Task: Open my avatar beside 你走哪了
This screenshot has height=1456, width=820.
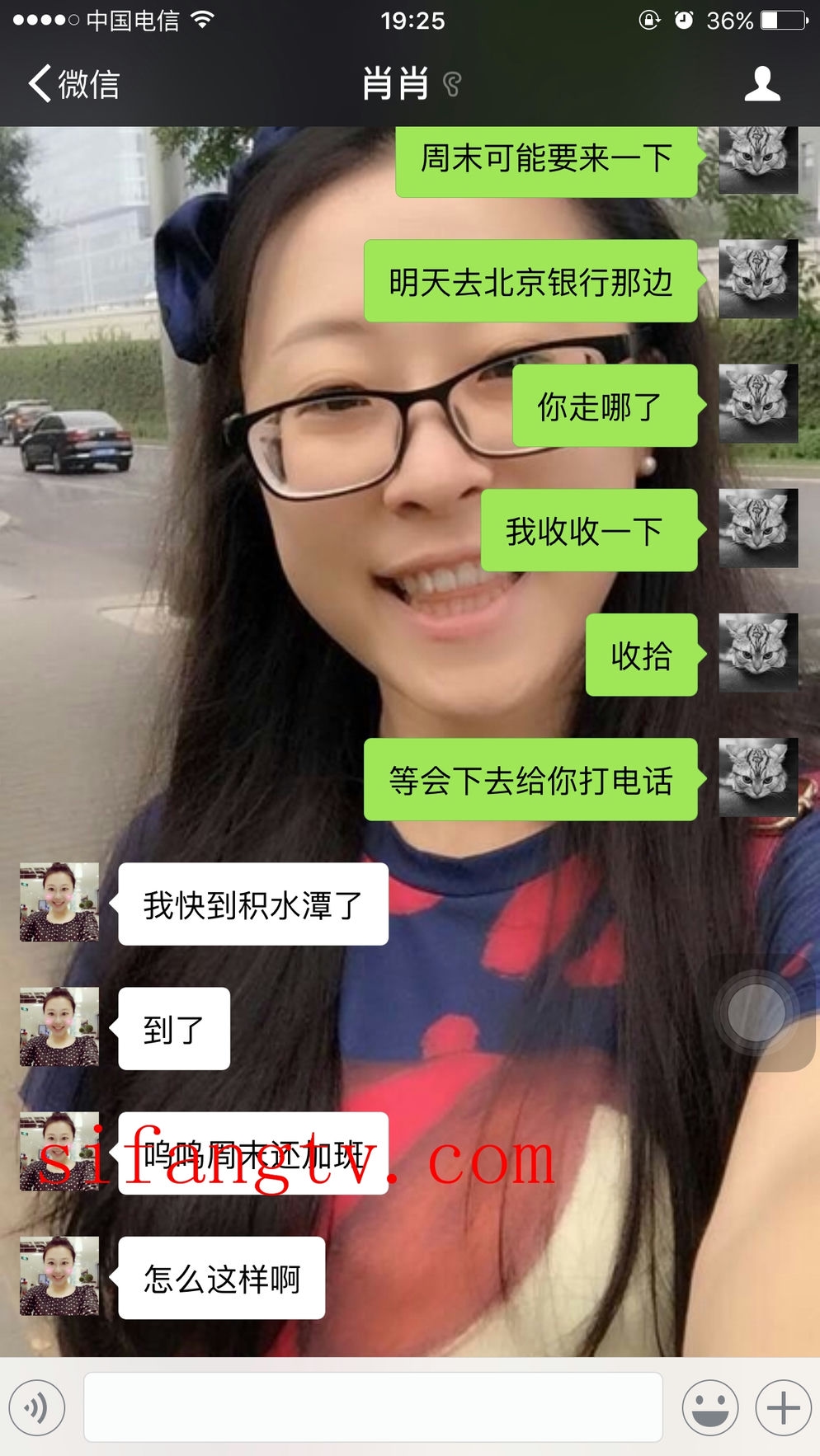Action: click(758, 403)
